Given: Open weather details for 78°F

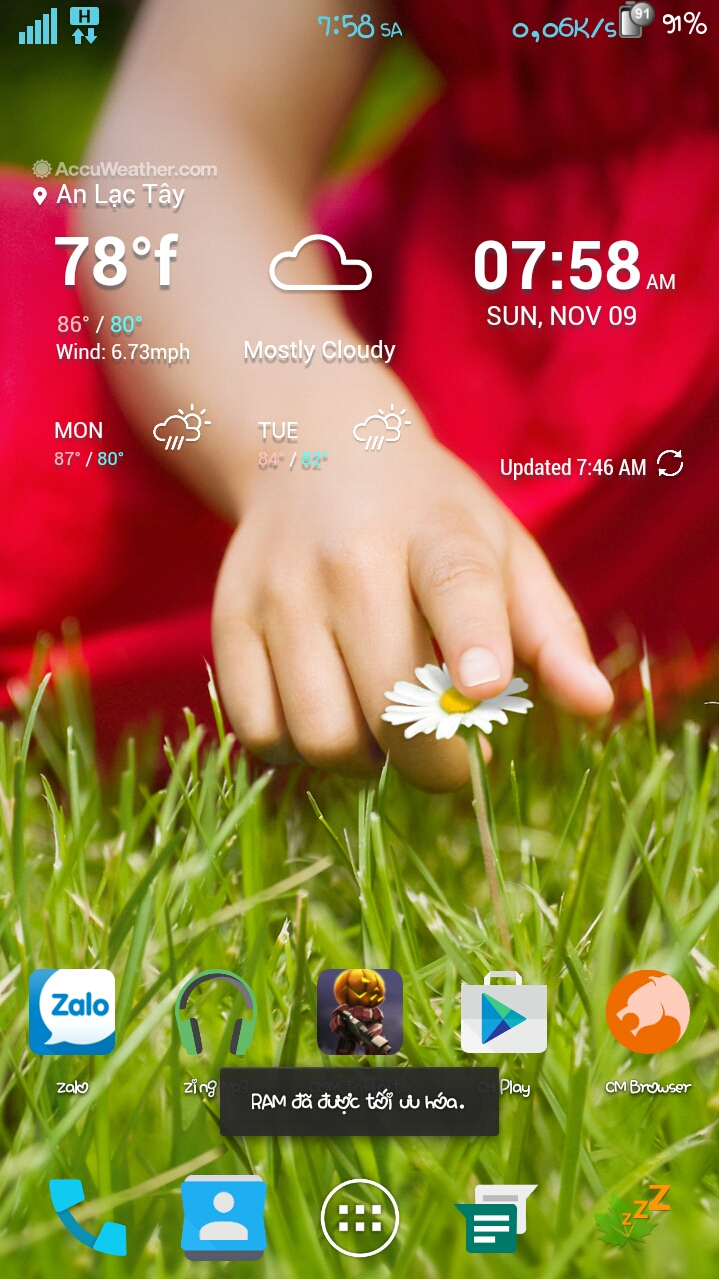Looking at the screenshot, I should click(x=116, y=262).
